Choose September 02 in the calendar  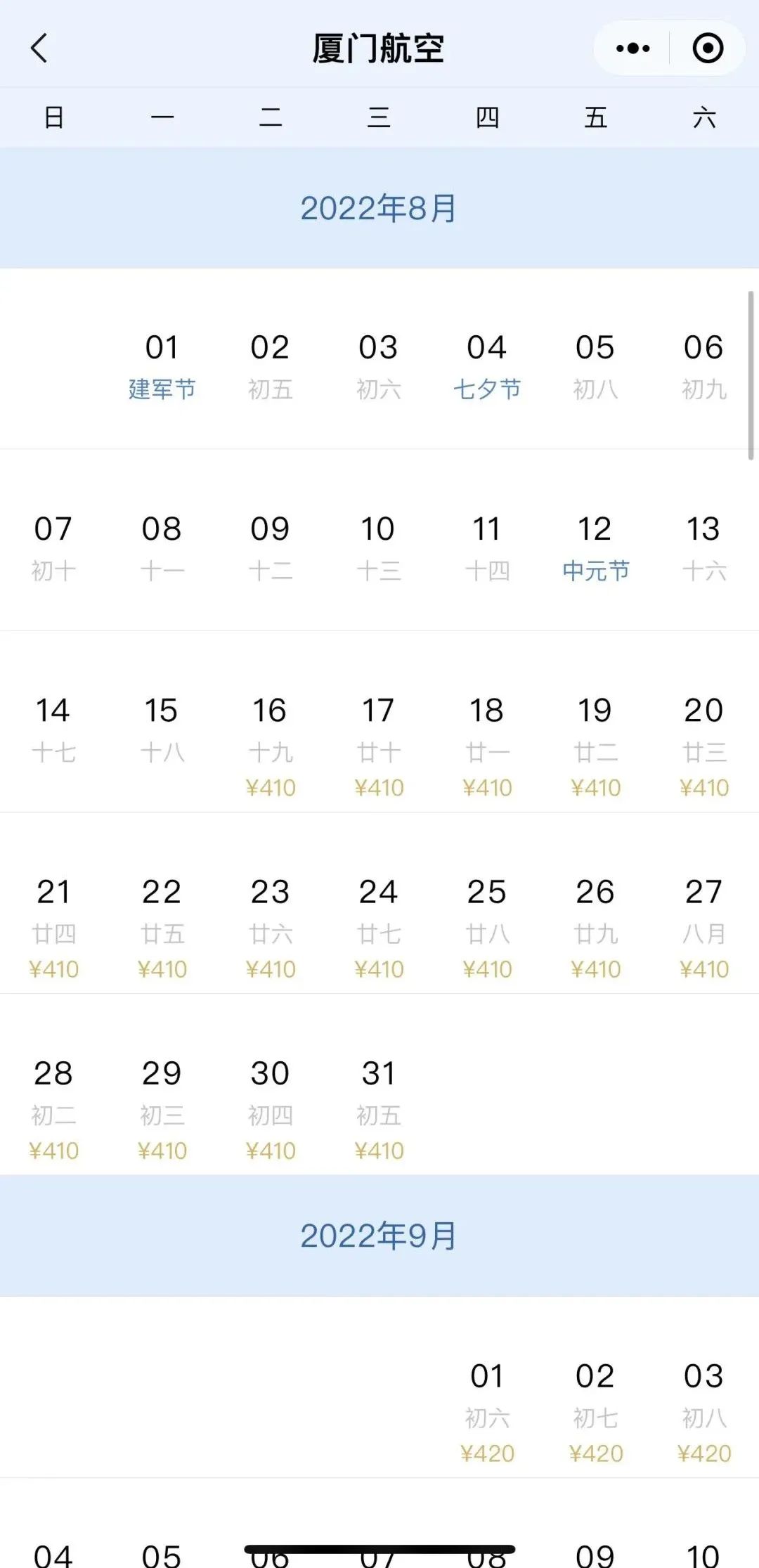595,1412
